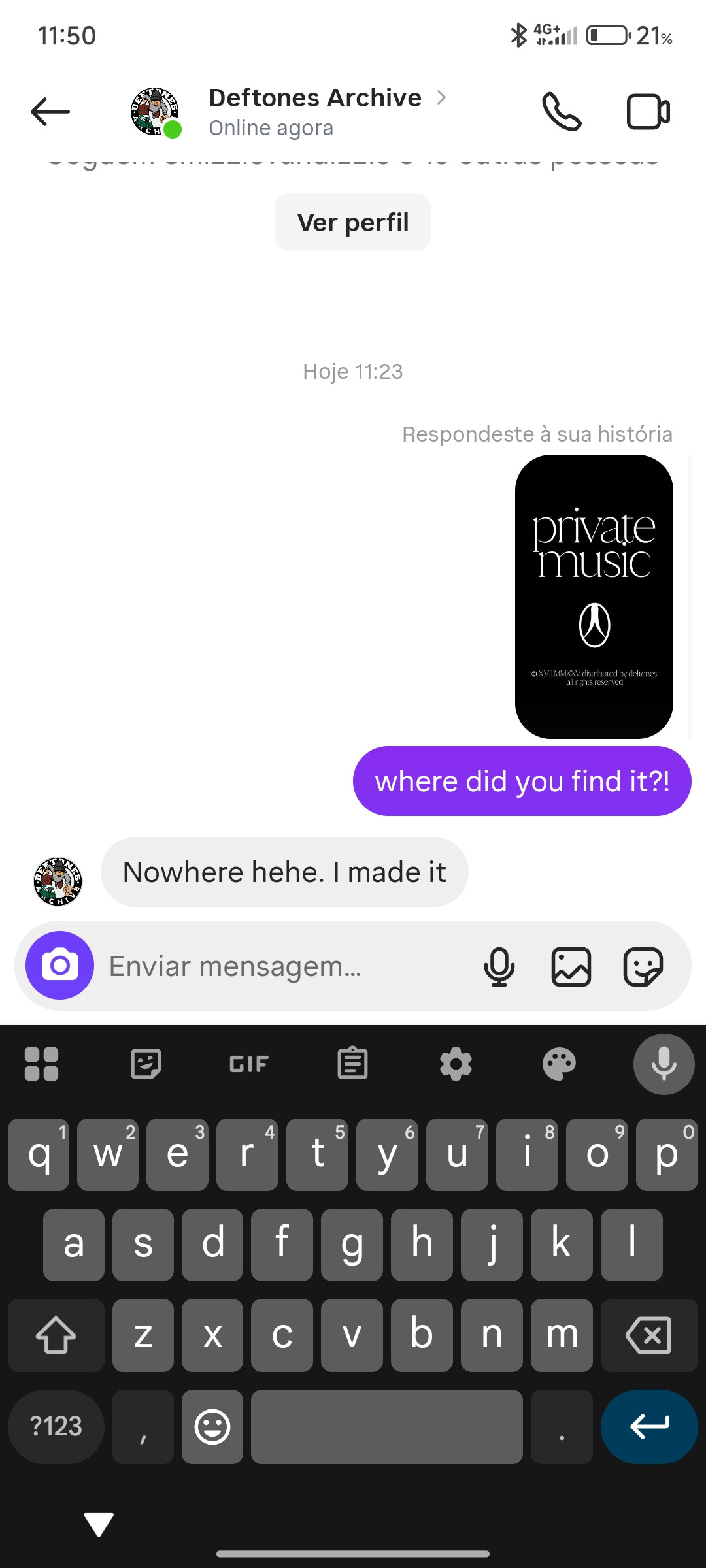The height and width of the screenshot is (1568, 706).
Task: Tap the Ver perfil button
Action: tap(352, 222)
